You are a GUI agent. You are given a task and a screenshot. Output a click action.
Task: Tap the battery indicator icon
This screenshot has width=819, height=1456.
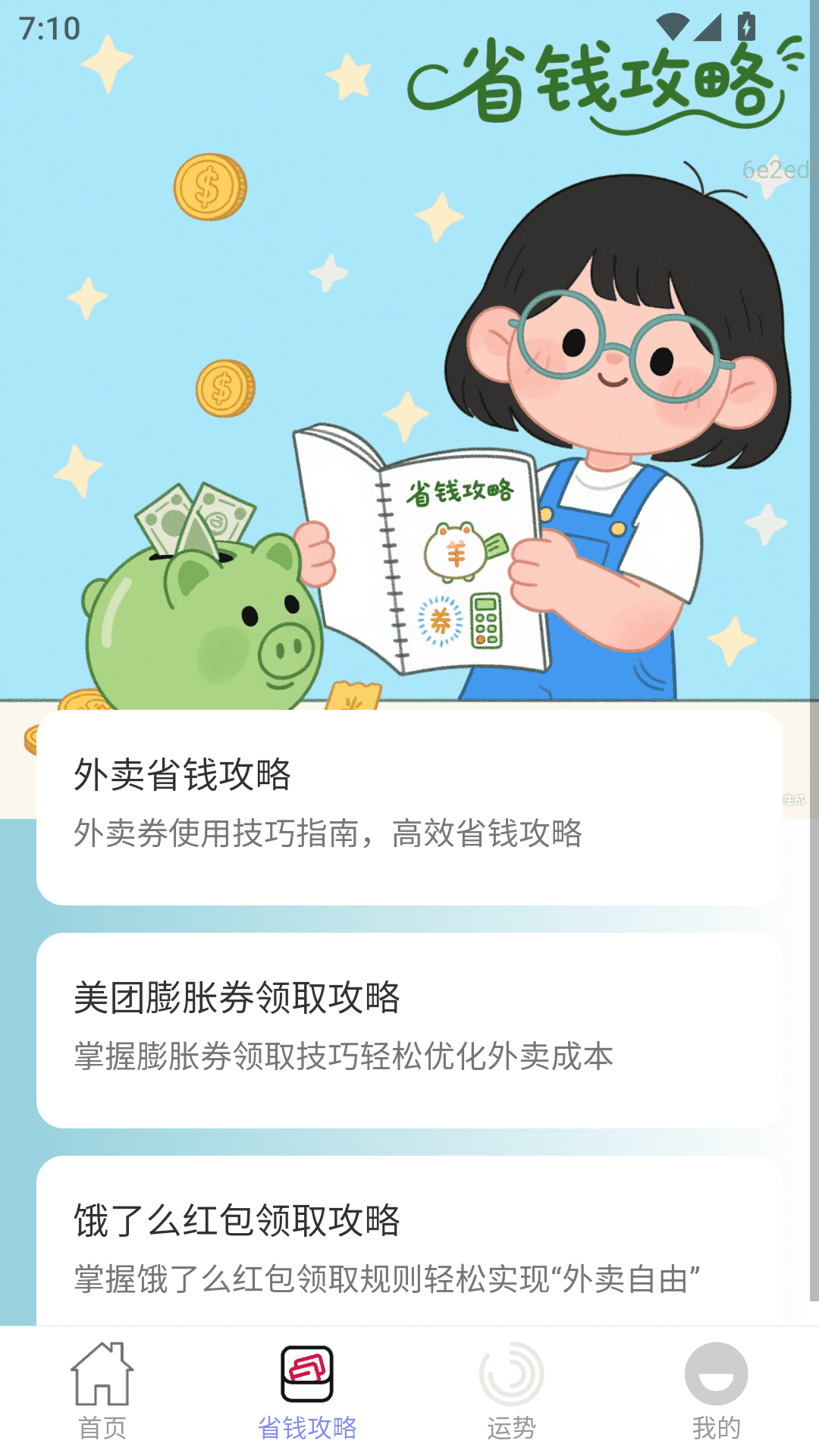coord(744,25)
